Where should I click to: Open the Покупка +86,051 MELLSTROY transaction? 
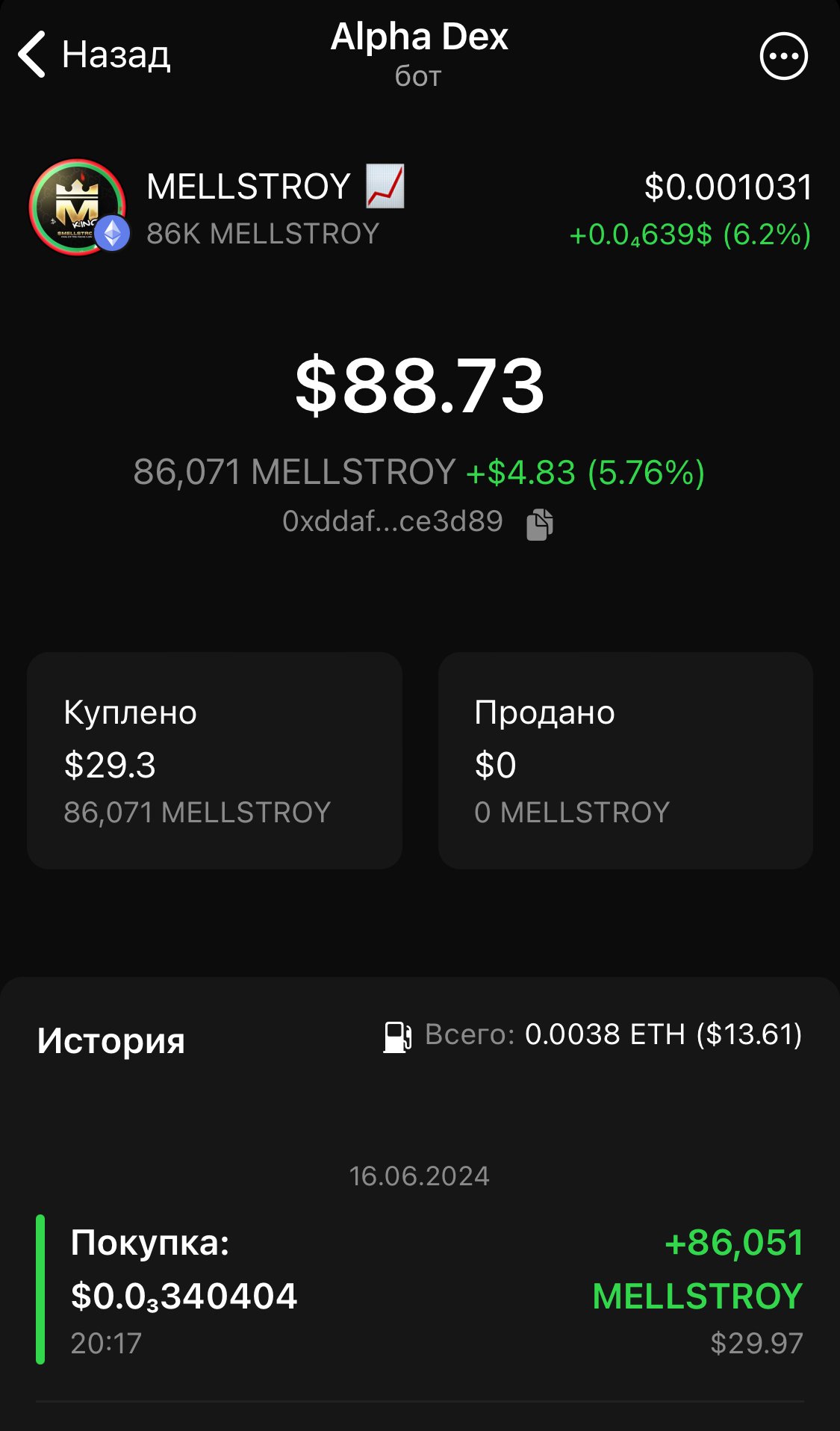(420, 1290)
